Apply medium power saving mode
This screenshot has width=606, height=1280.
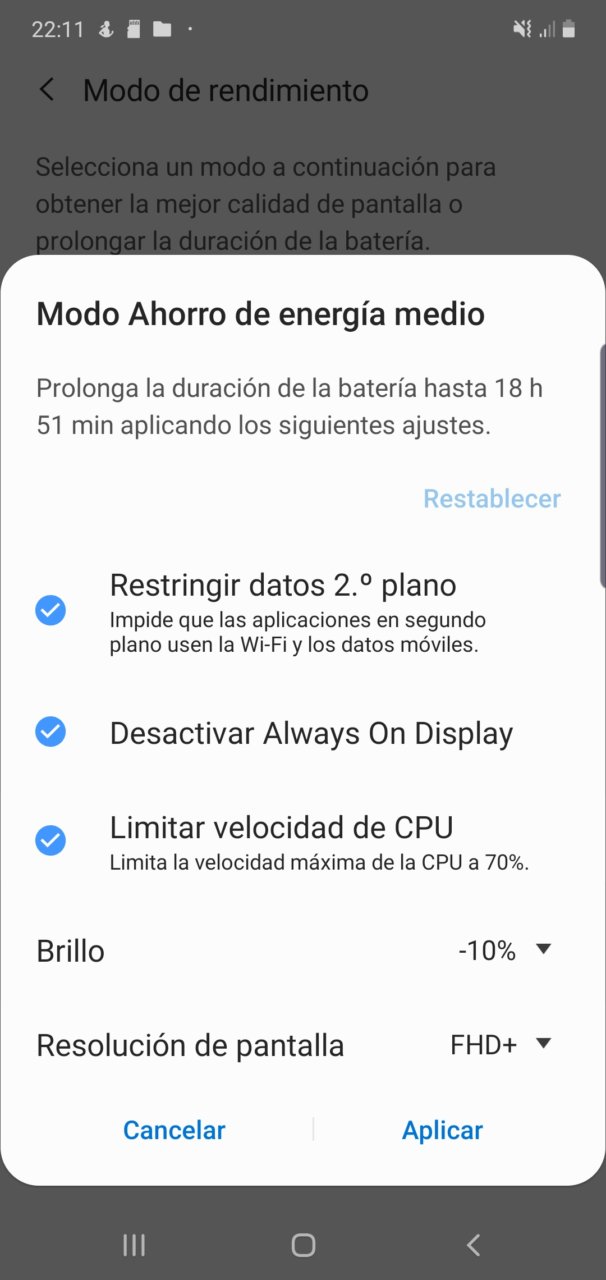click(x=442, y=1130)
